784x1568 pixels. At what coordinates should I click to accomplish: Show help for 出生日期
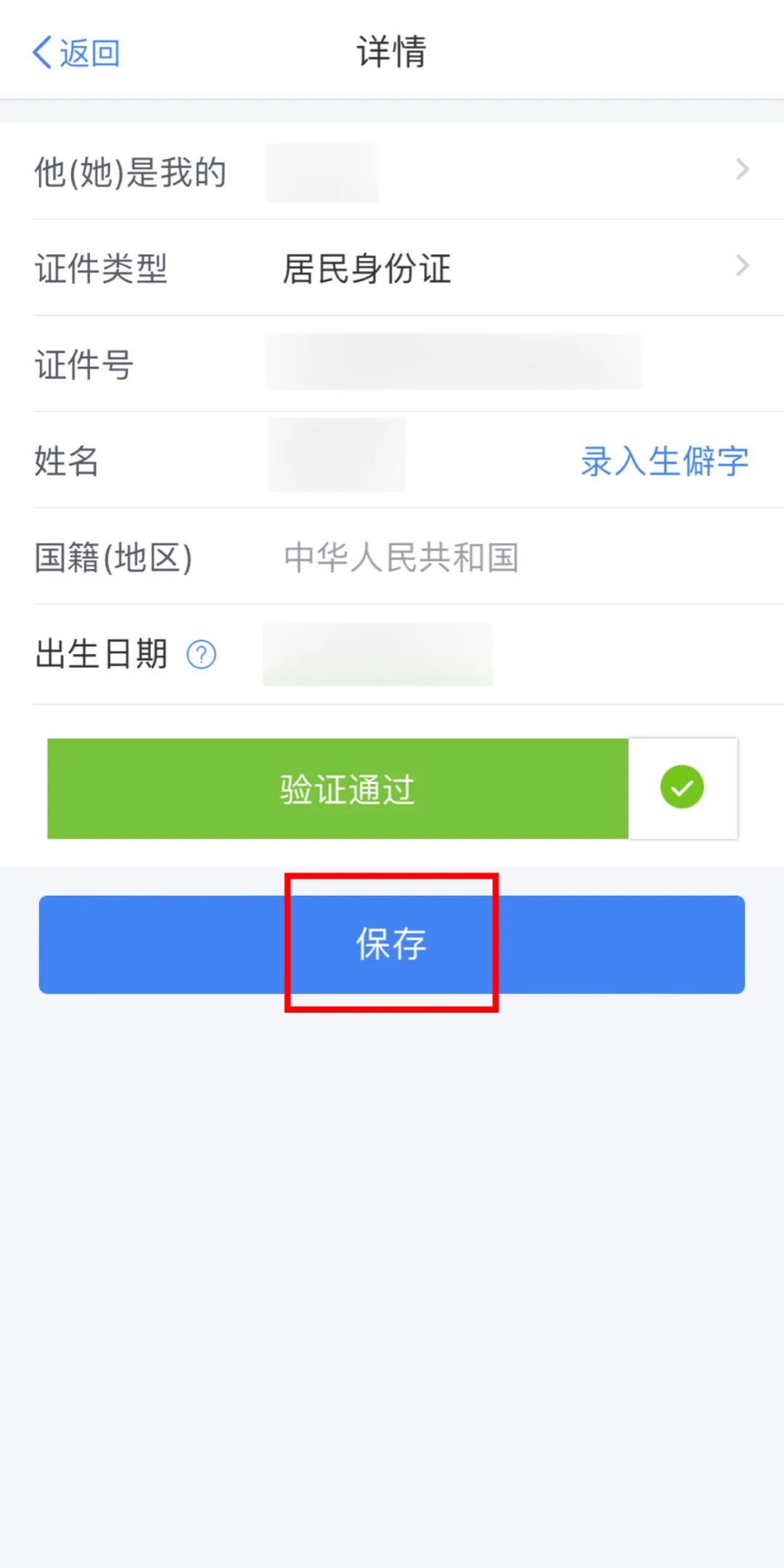point(201,655)
